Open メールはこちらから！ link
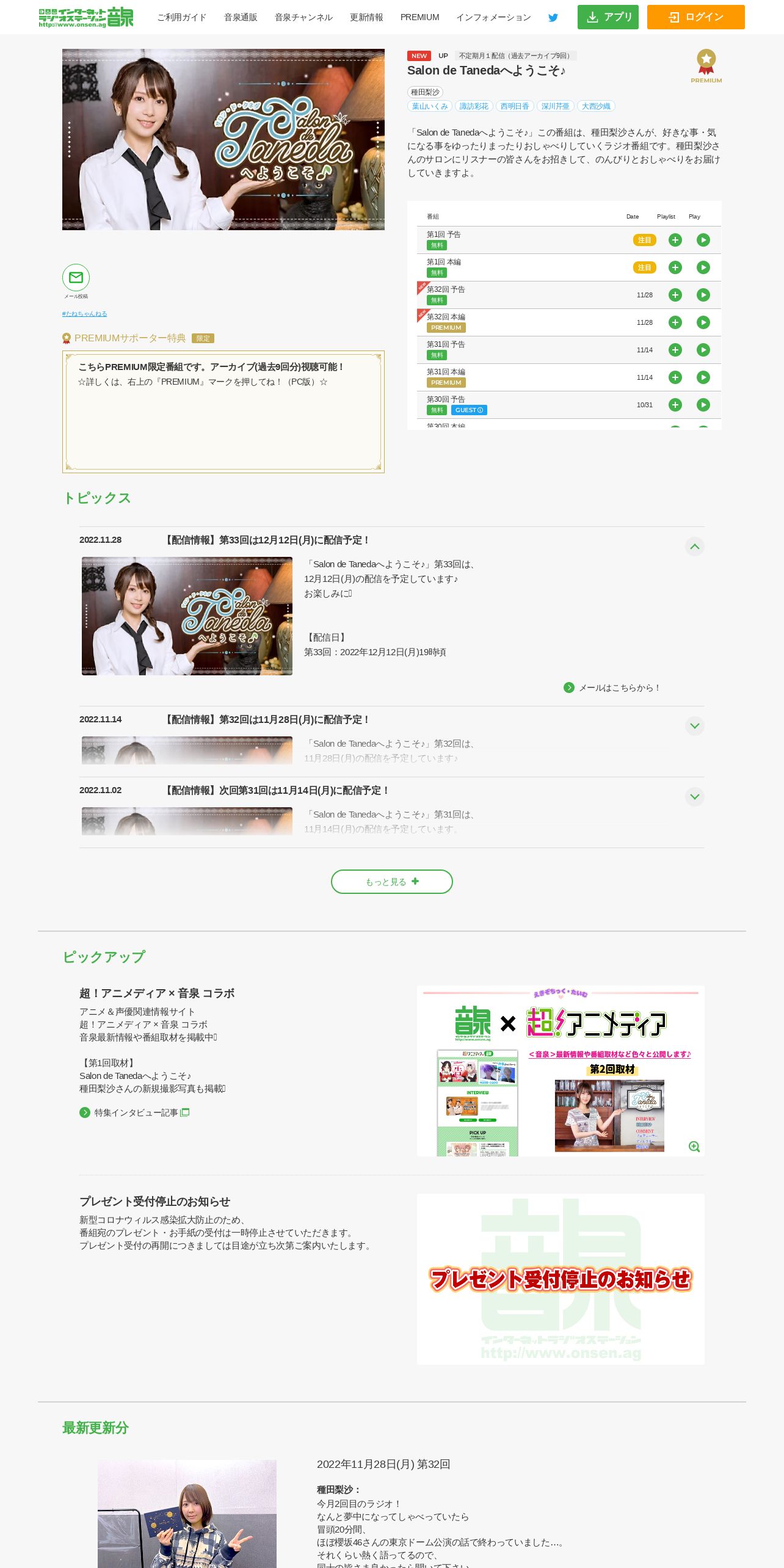The height and width of the screenshot is (1568, 784). point(612,688)
